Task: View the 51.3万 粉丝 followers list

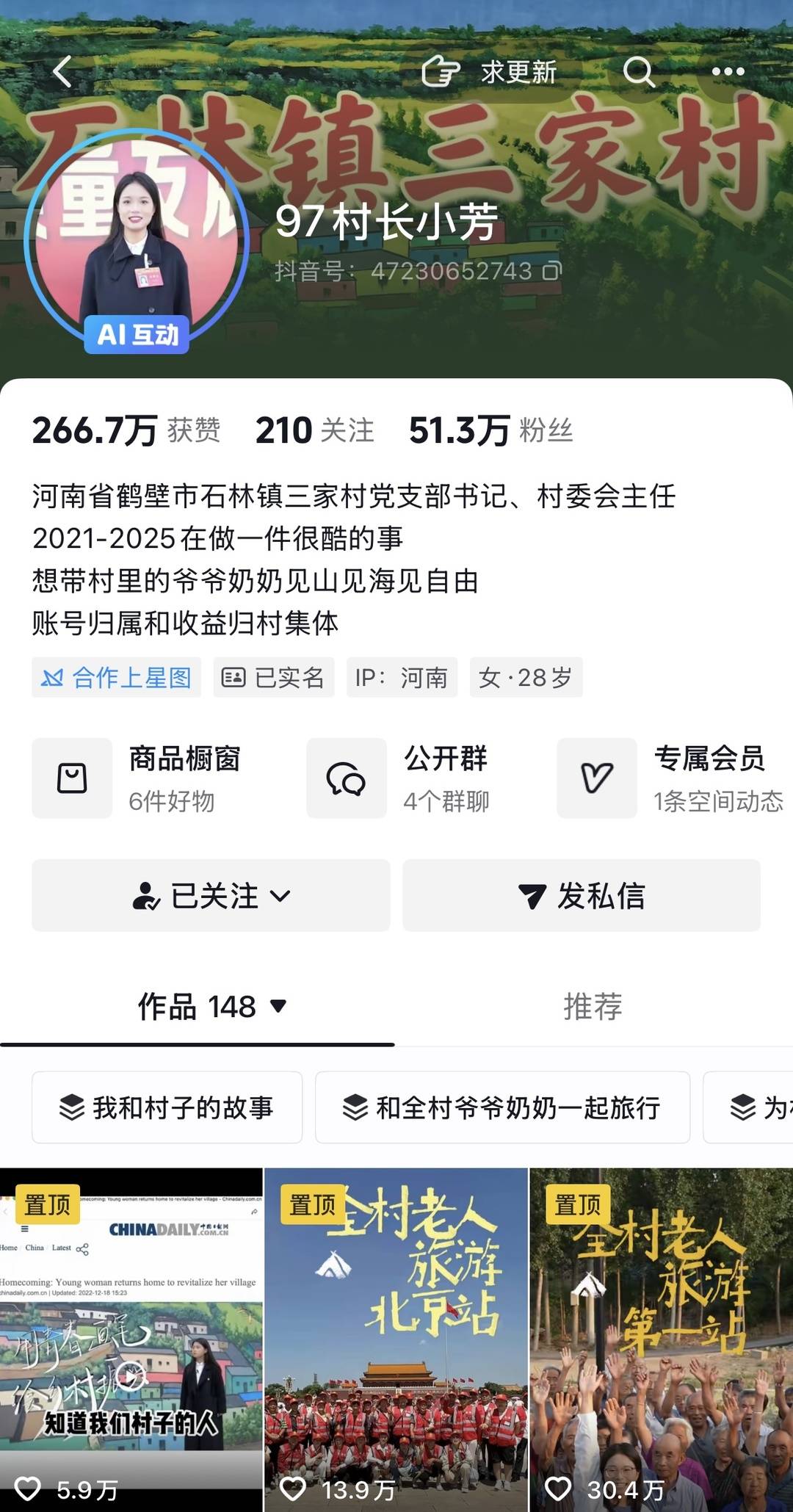Action: 490,430
